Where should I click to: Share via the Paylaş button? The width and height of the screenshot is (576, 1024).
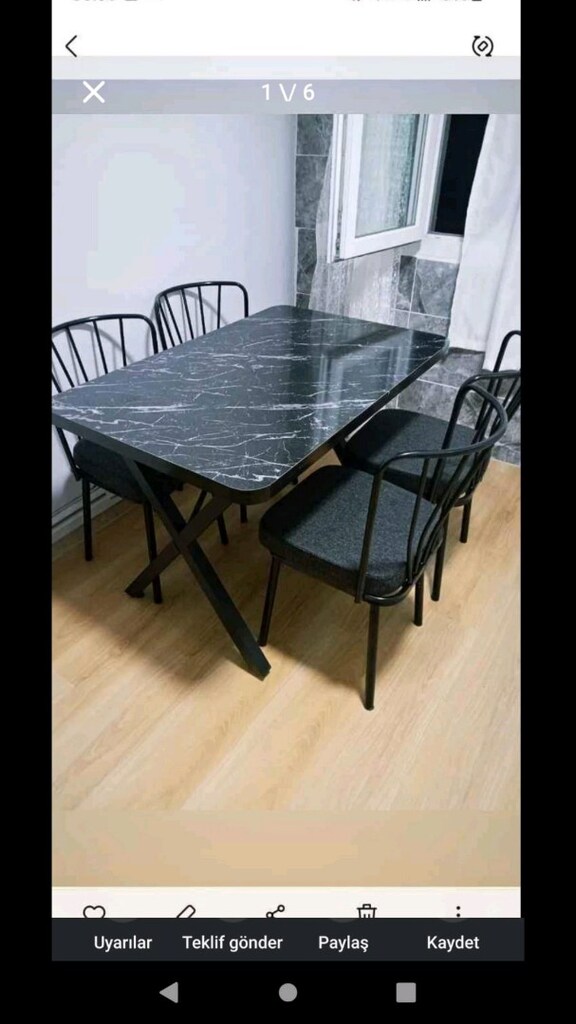[x=344, y=943]
